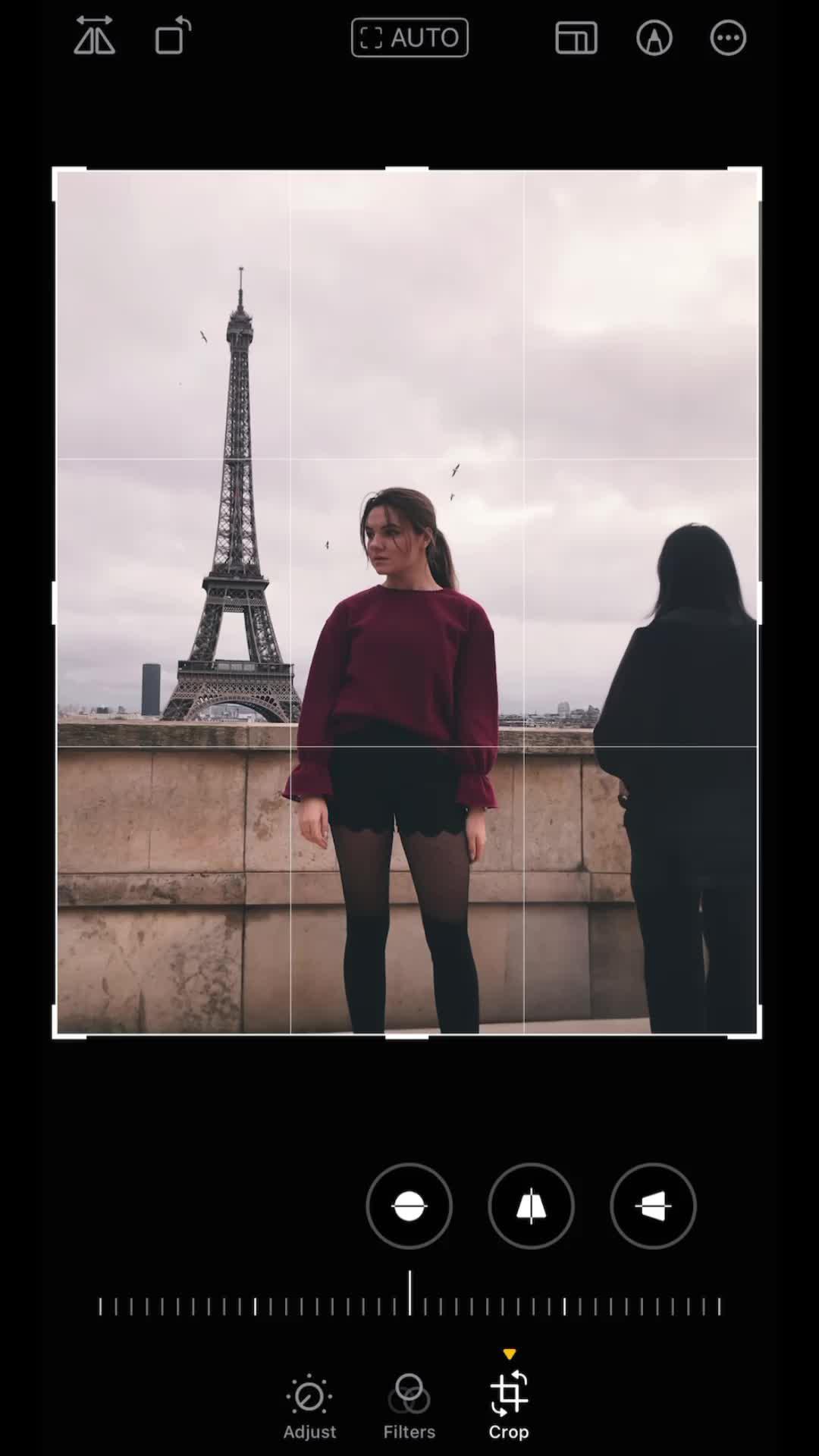
Task: Select the horizontal perspective adjustment
Action: pyautogui.click(x=653, y=1206)
